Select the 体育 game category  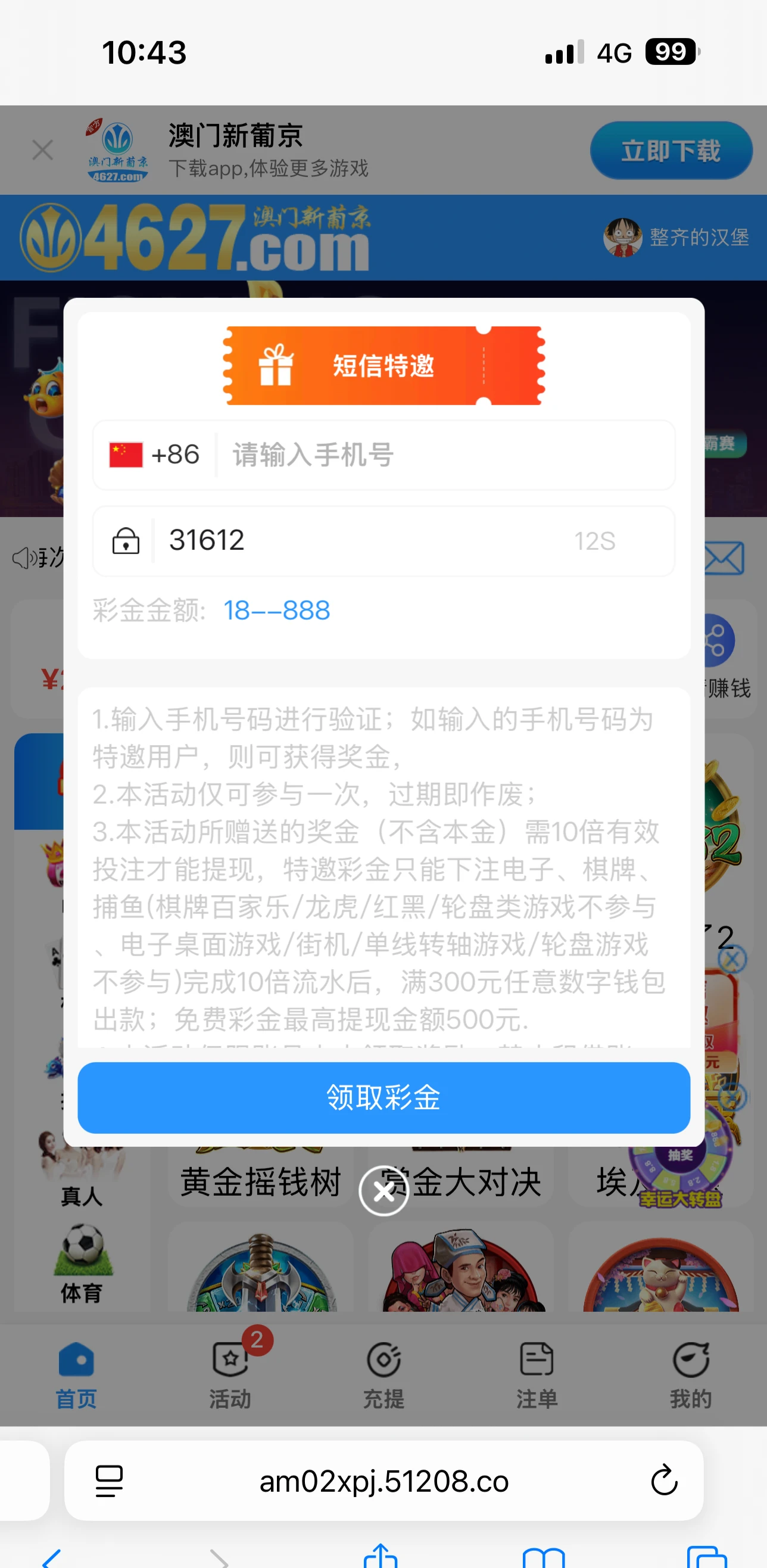pyautogui.click(x=82, y=1263)
